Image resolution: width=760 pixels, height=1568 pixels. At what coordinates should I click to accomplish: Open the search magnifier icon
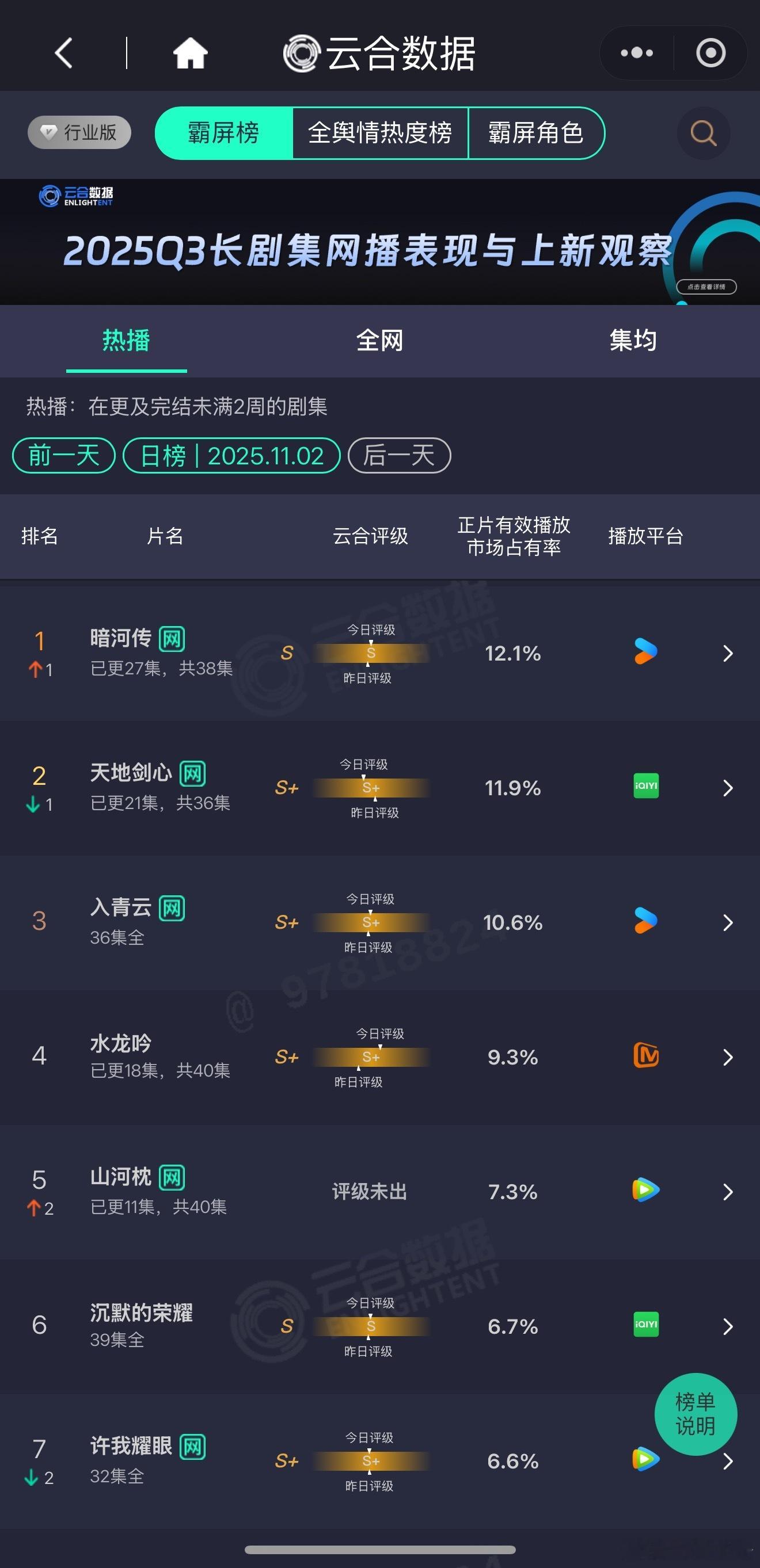pos(704,133)
